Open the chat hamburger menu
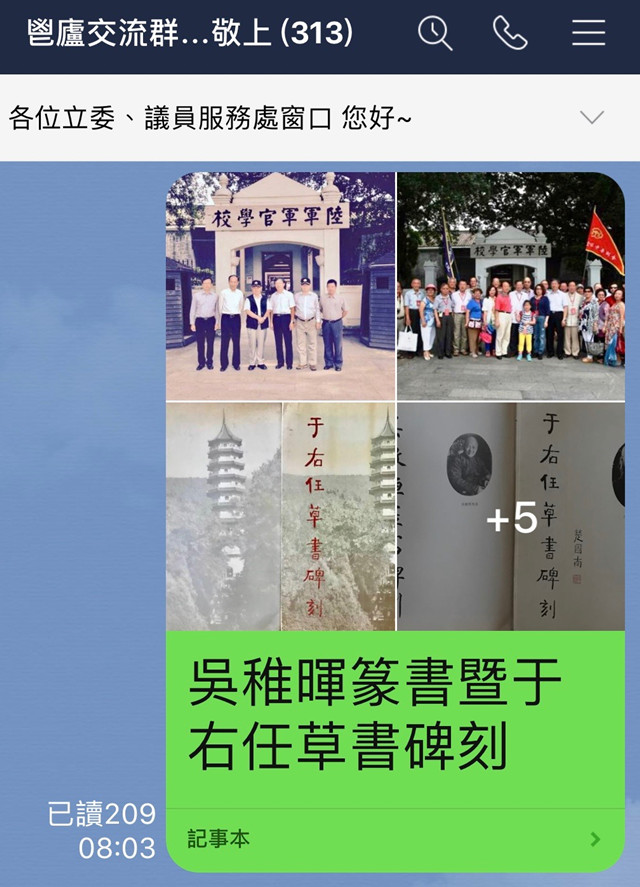The width and height of the screenshot is (640, 887). 588,34
